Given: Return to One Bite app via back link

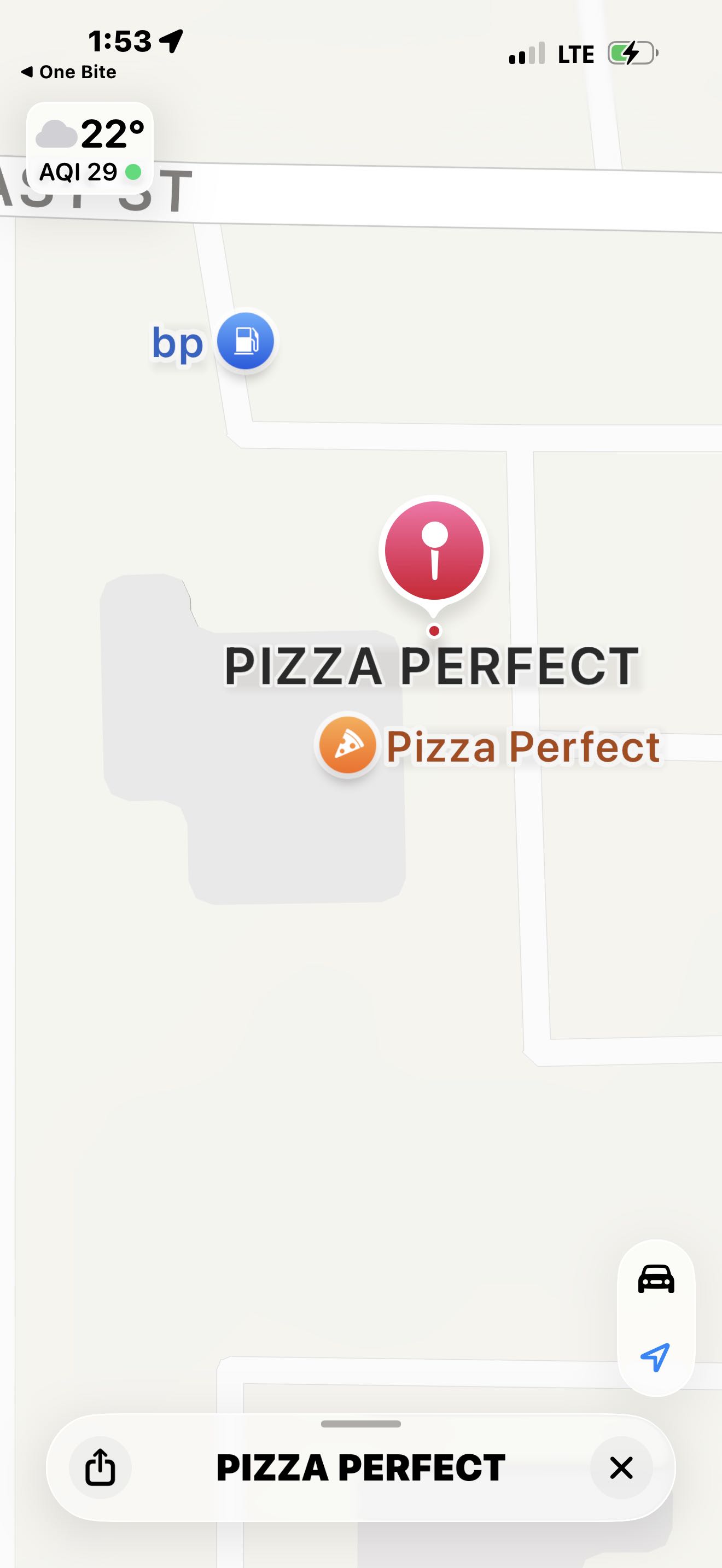Looking at the screenshot, I should coord(69,72).
